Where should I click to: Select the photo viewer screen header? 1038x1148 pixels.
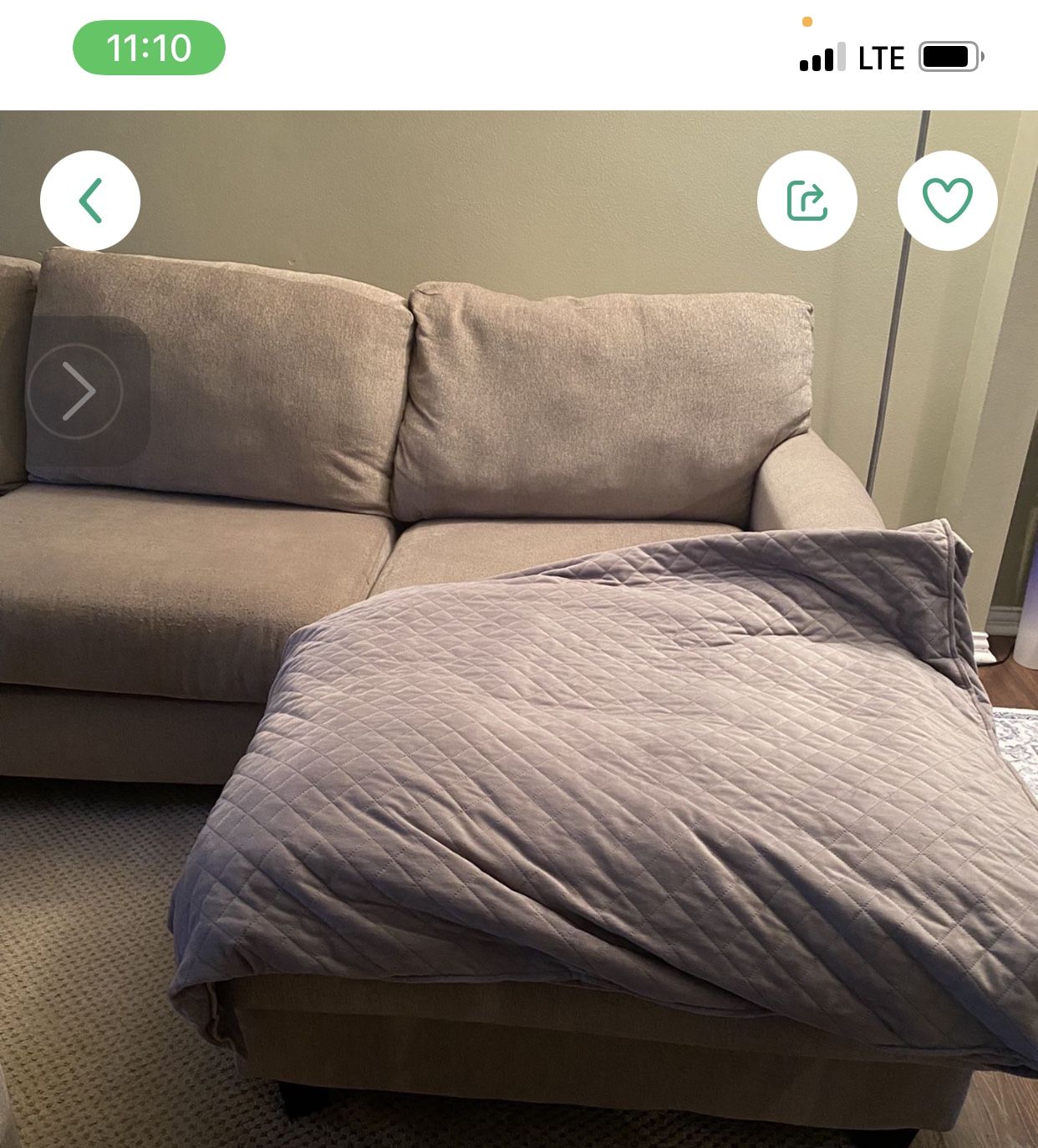point(519,199)
